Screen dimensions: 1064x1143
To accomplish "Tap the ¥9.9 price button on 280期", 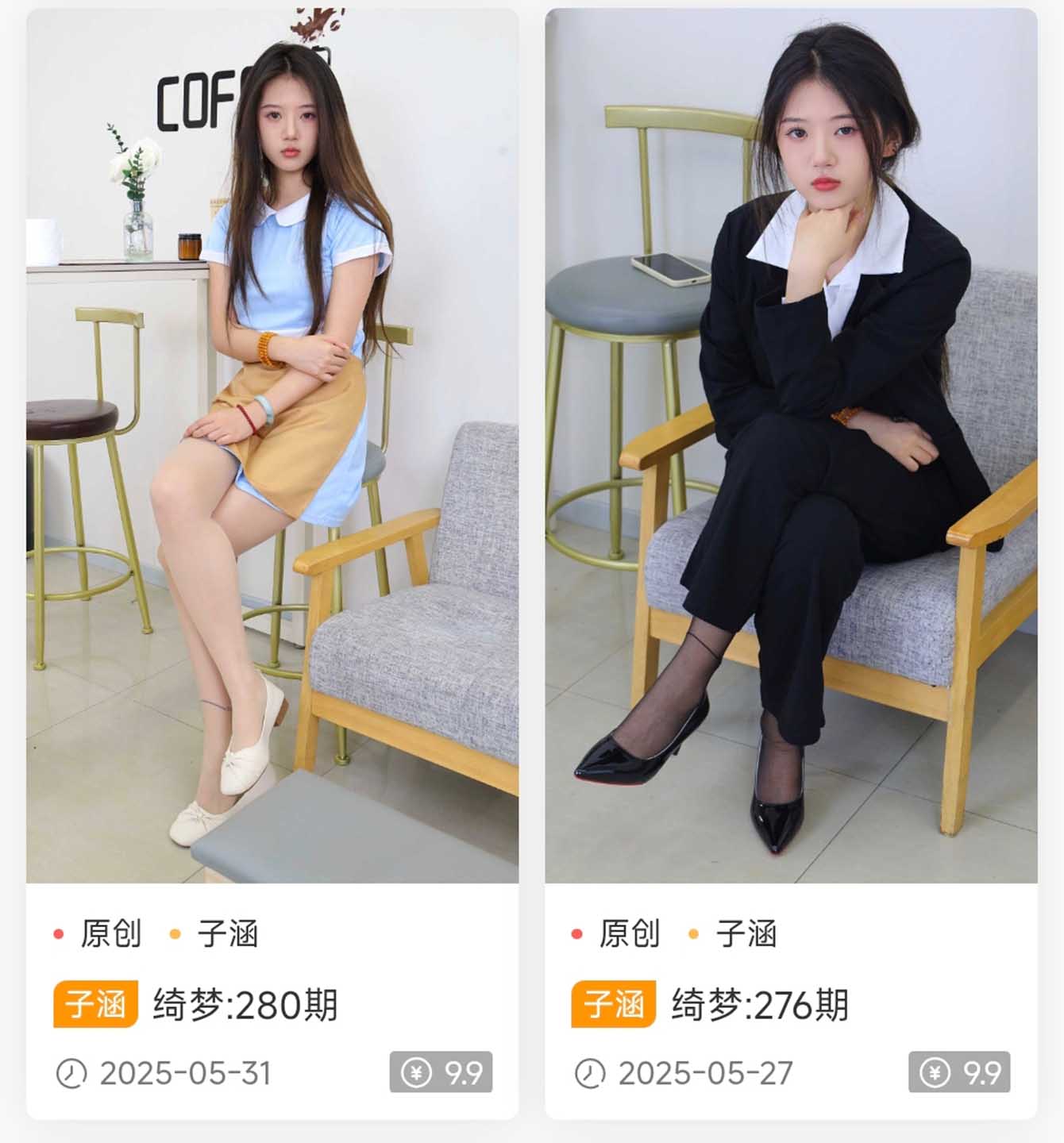I will [x=441, y=1072].
